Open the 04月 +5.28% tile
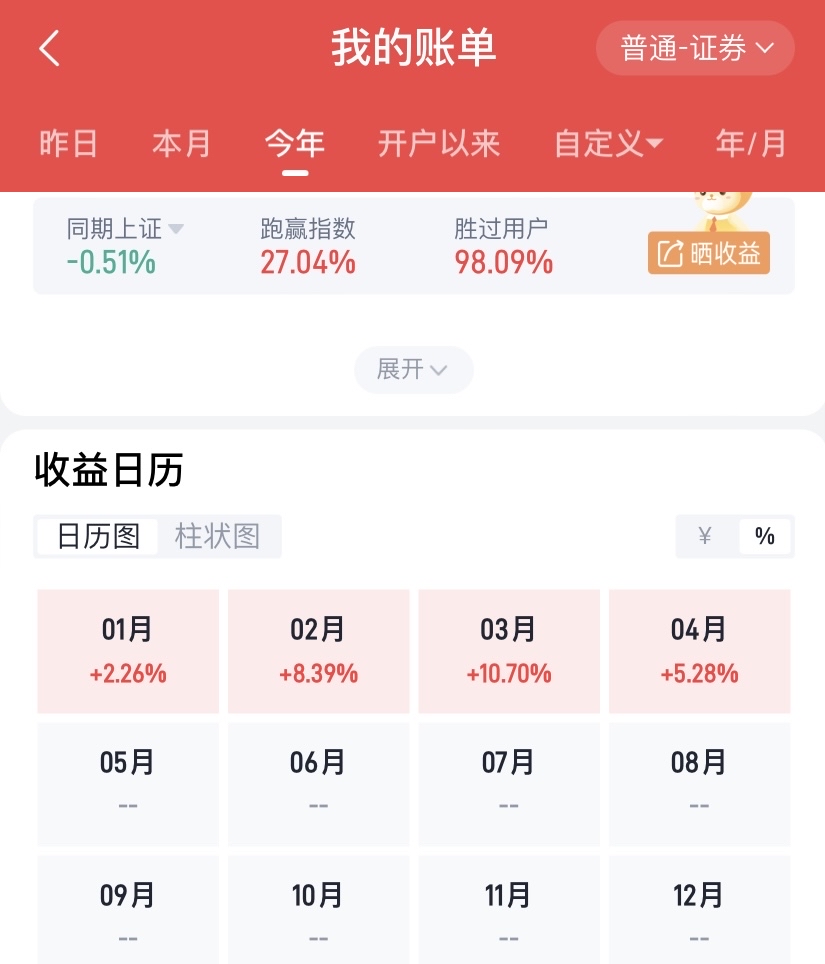This screenshot has width=825, height=964. tap(699, 651)
